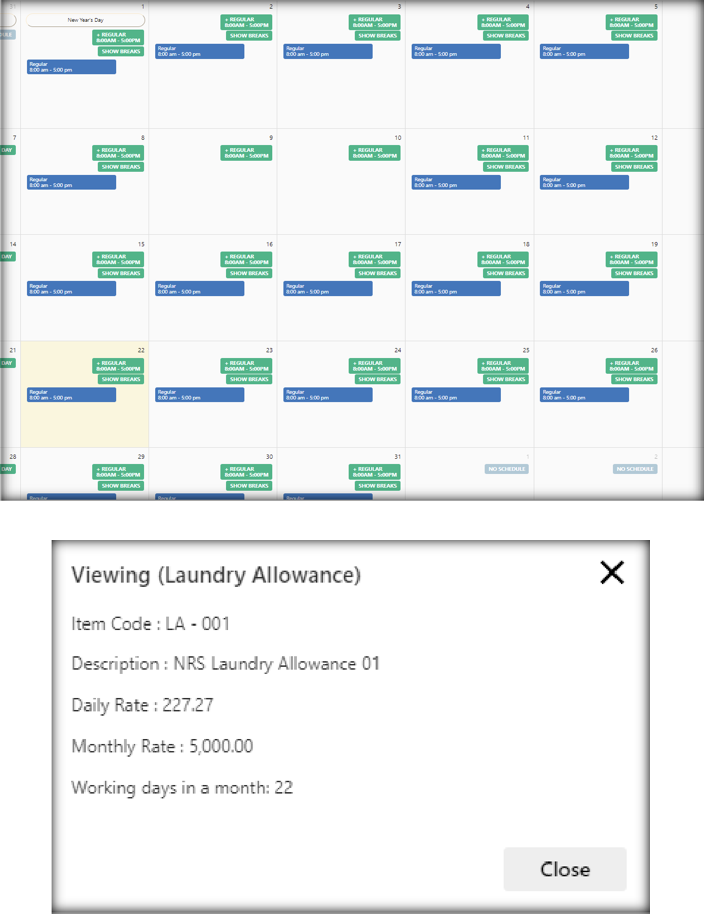Open the Regular 8:00 am shift on day 15
Screen dimensions: 704x914
71,288
